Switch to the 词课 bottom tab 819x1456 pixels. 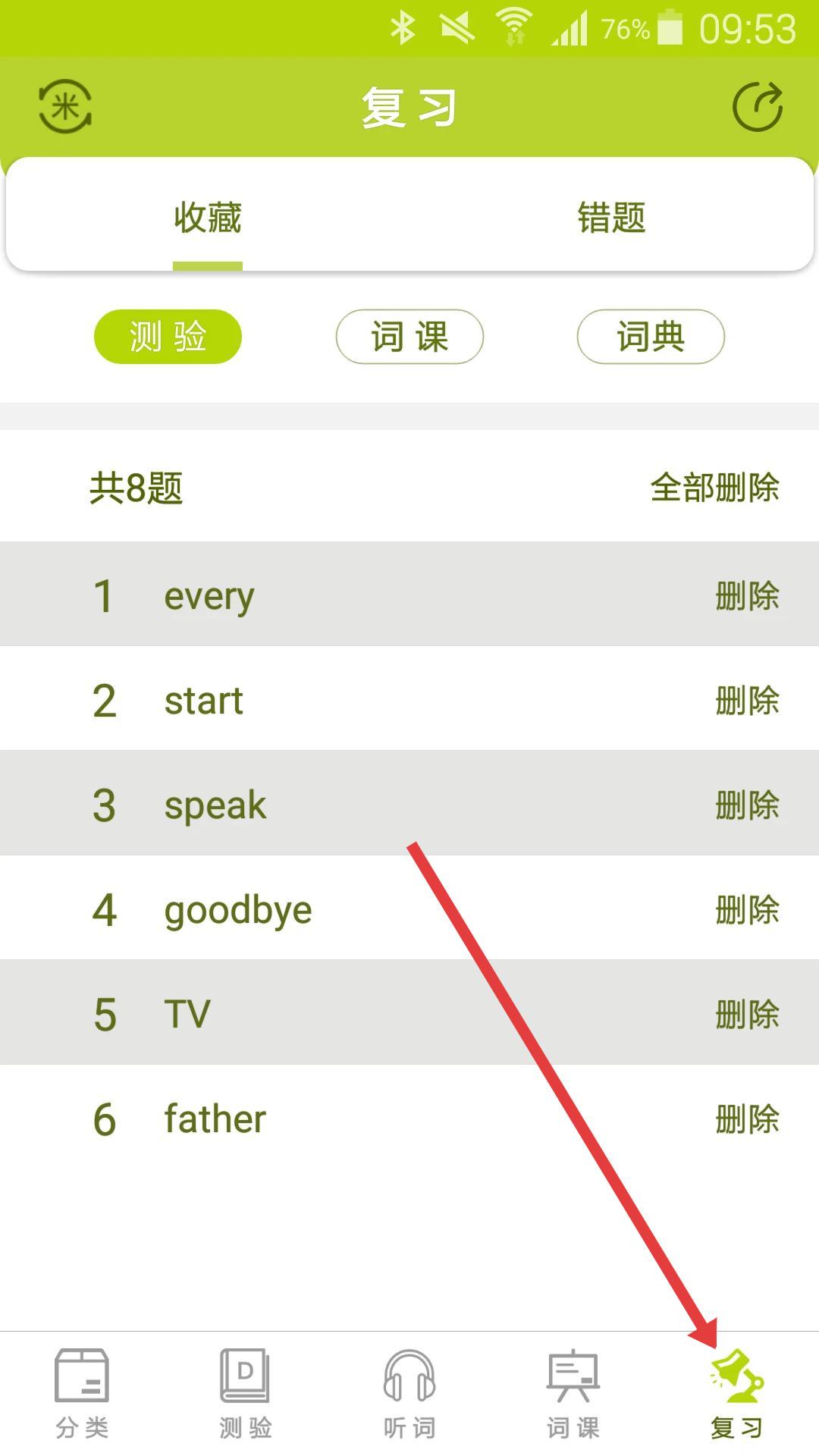point(573,1394)
